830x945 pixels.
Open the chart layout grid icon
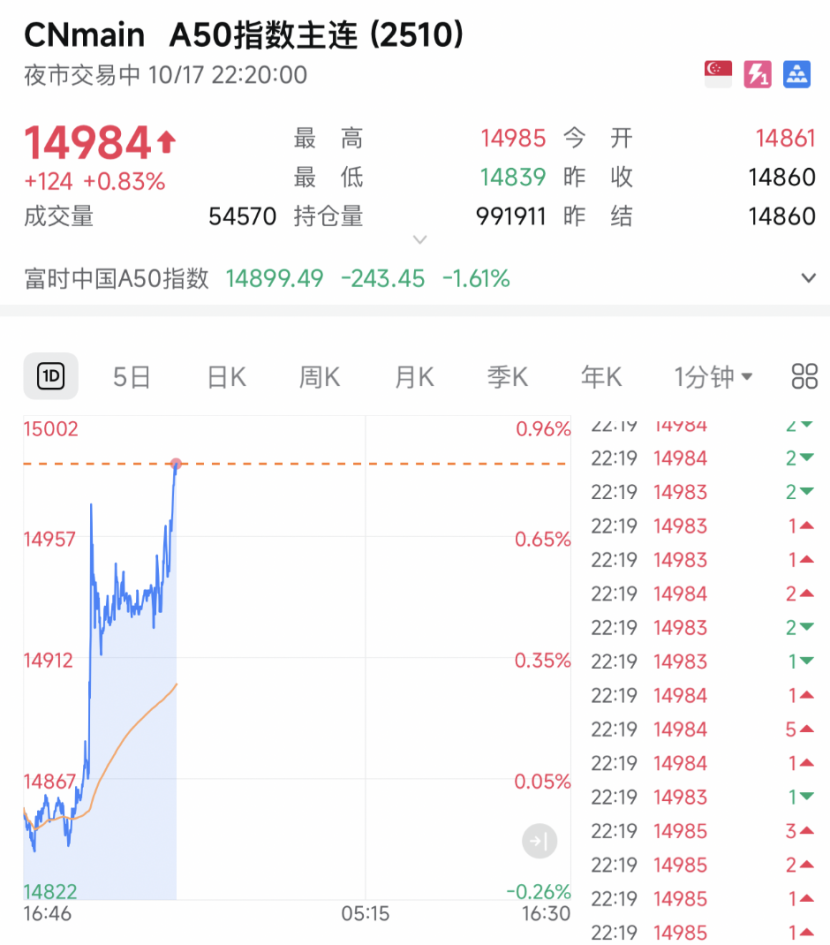[804, 377]
